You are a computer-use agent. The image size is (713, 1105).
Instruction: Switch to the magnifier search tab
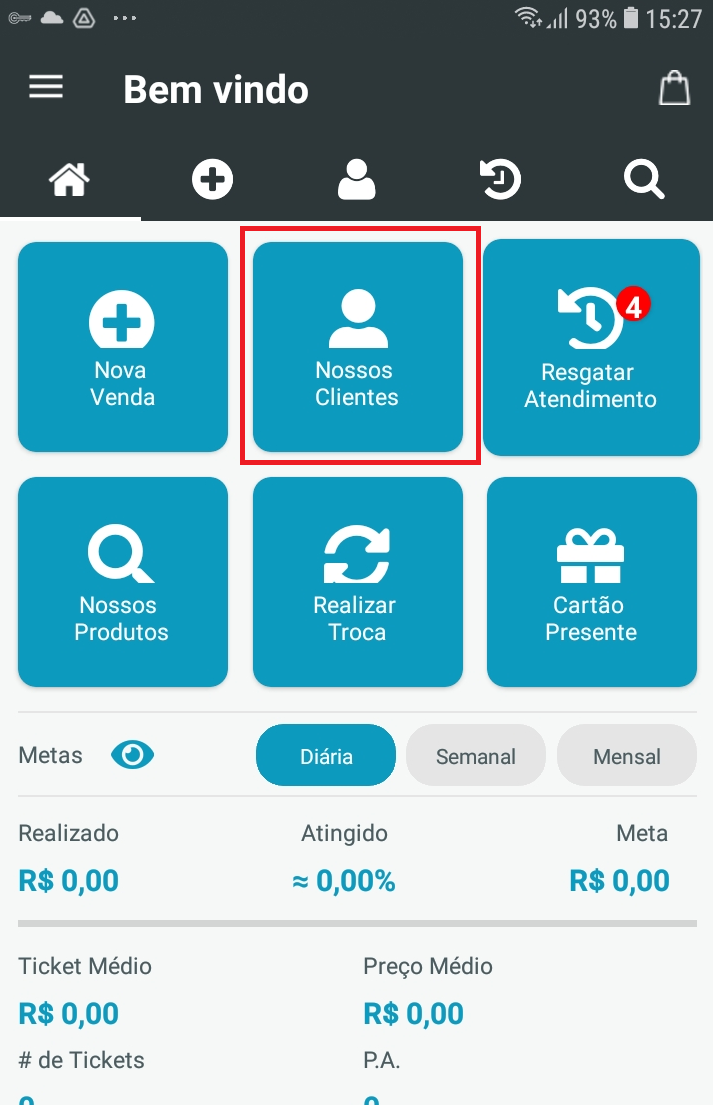coord(643,180)
